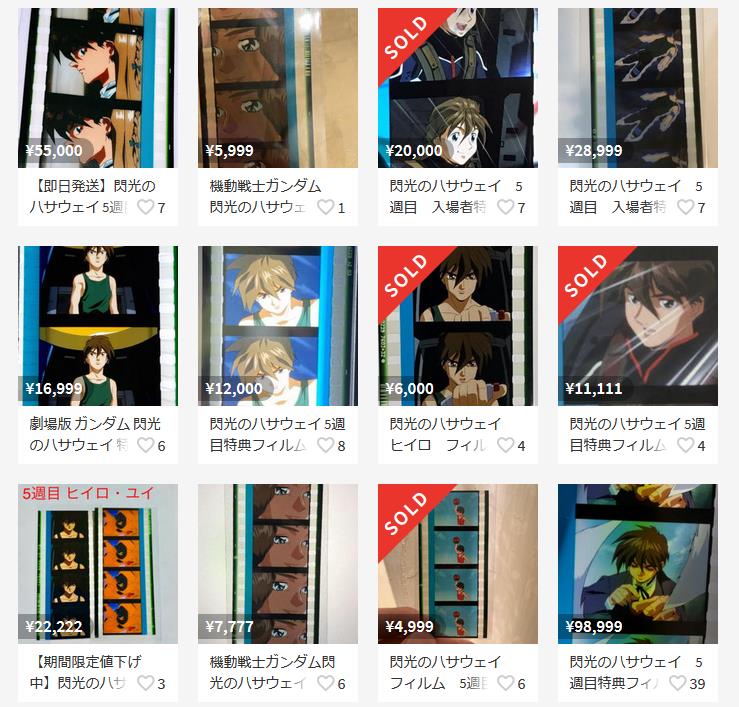Open the ¥12,000 film listing
The height and width of the screenshot is (707, 739).
click(x=278, y=326)
